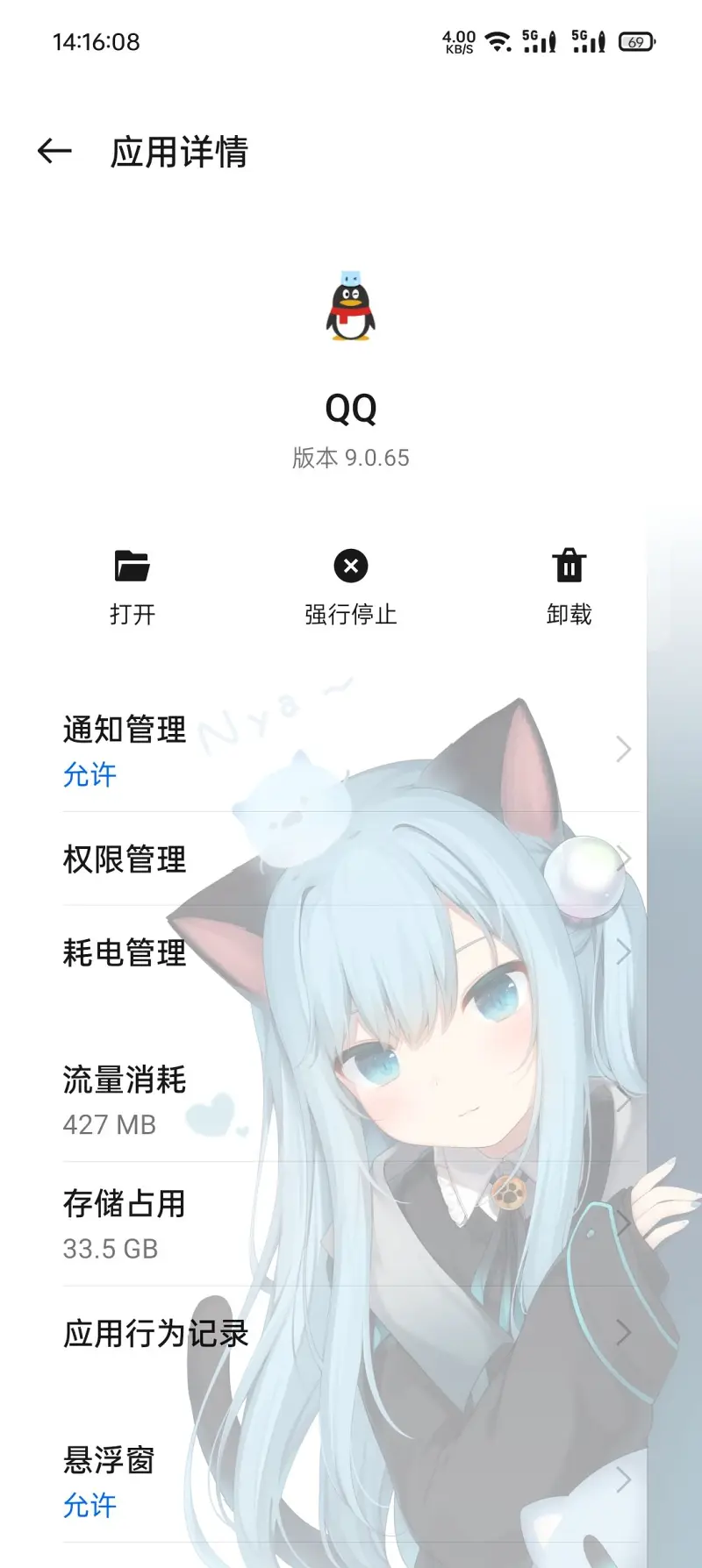Image resolution: width=702 pixels, height=1568 pixels.
Task: Tap the force stop X icon
Action: [x=350, y=566]
